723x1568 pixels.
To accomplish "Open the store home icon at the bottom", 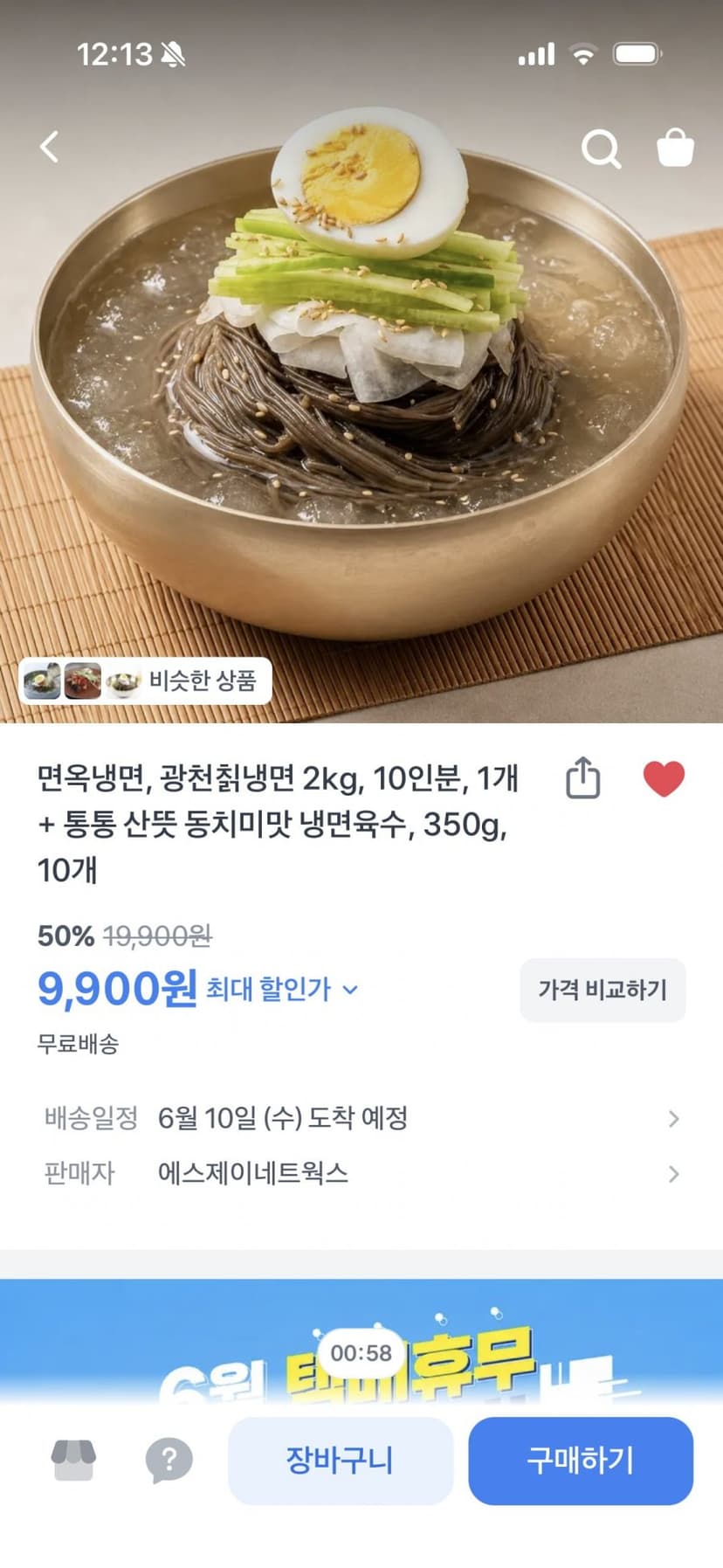I will (x=74, y=1460).
